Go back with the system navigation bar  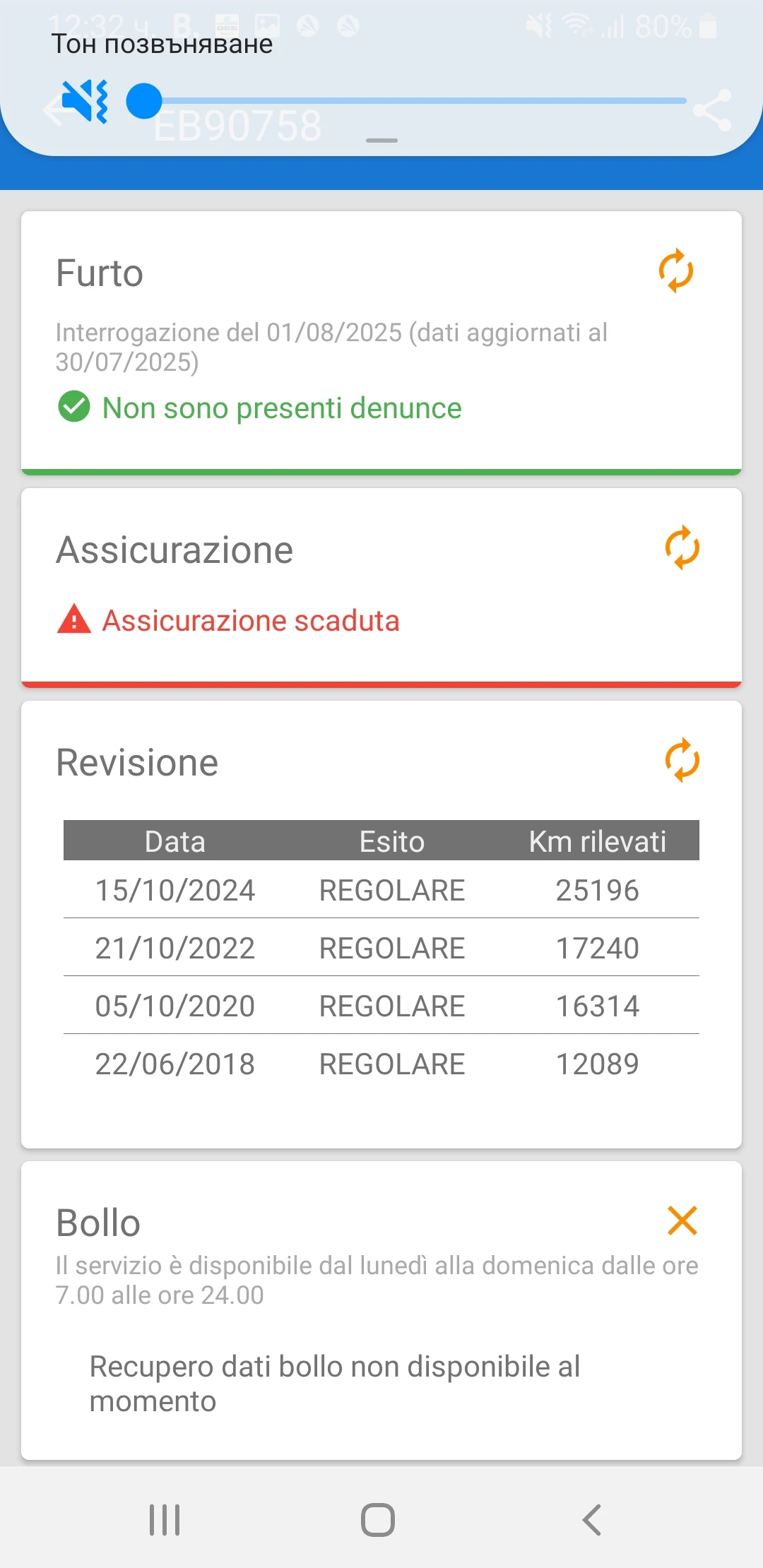(592, 1519)
